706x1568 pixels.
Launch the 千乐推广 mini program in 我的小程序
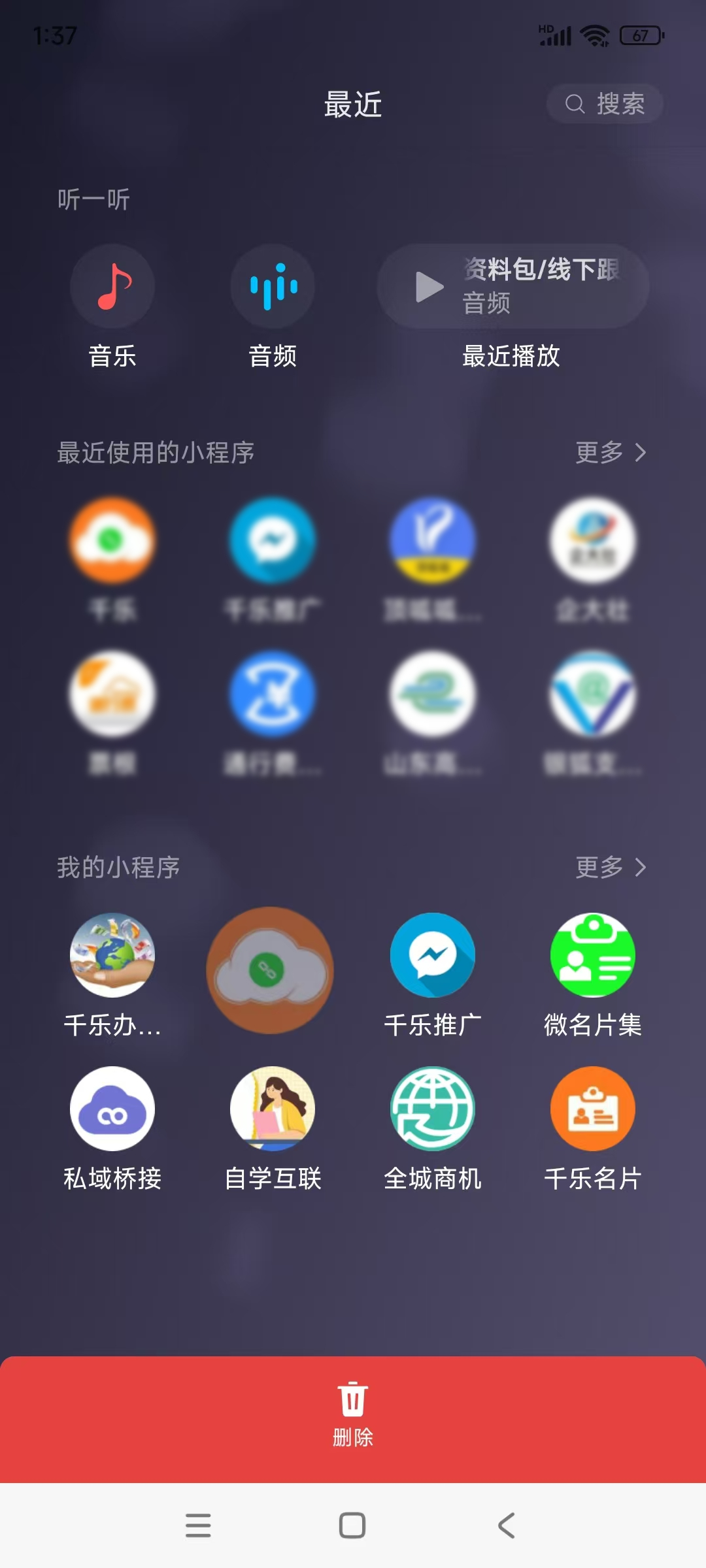coord(433,956)
